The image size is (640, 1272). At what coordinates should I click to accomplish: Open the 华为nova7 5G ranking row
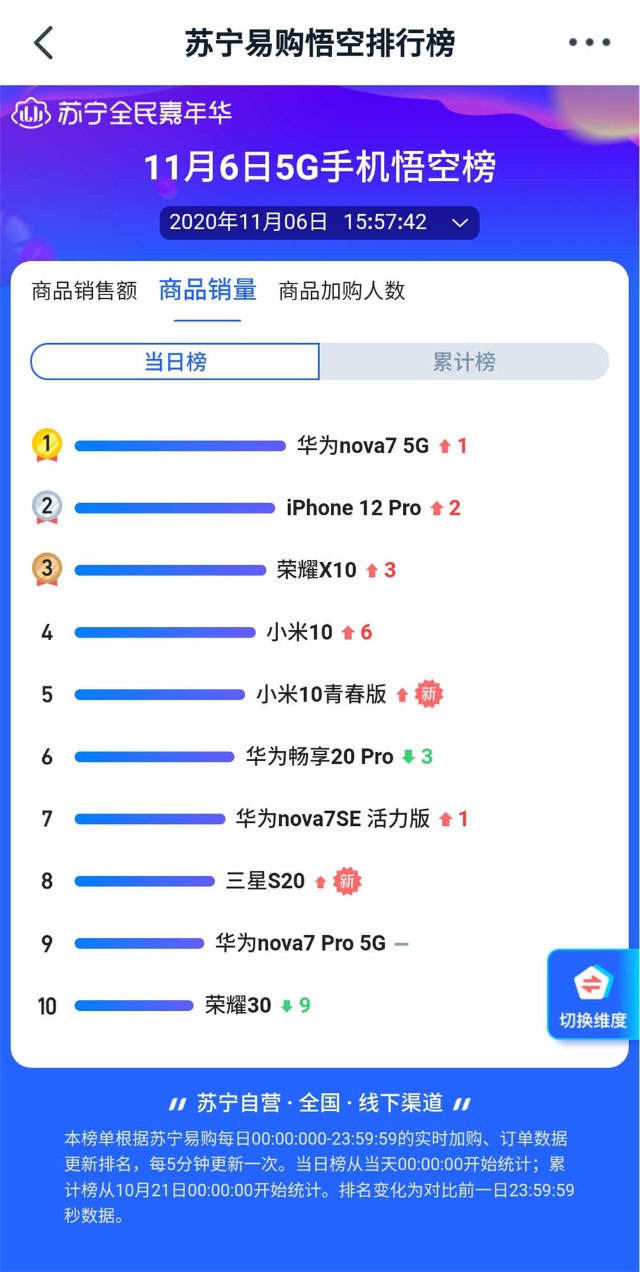(319, 445)
